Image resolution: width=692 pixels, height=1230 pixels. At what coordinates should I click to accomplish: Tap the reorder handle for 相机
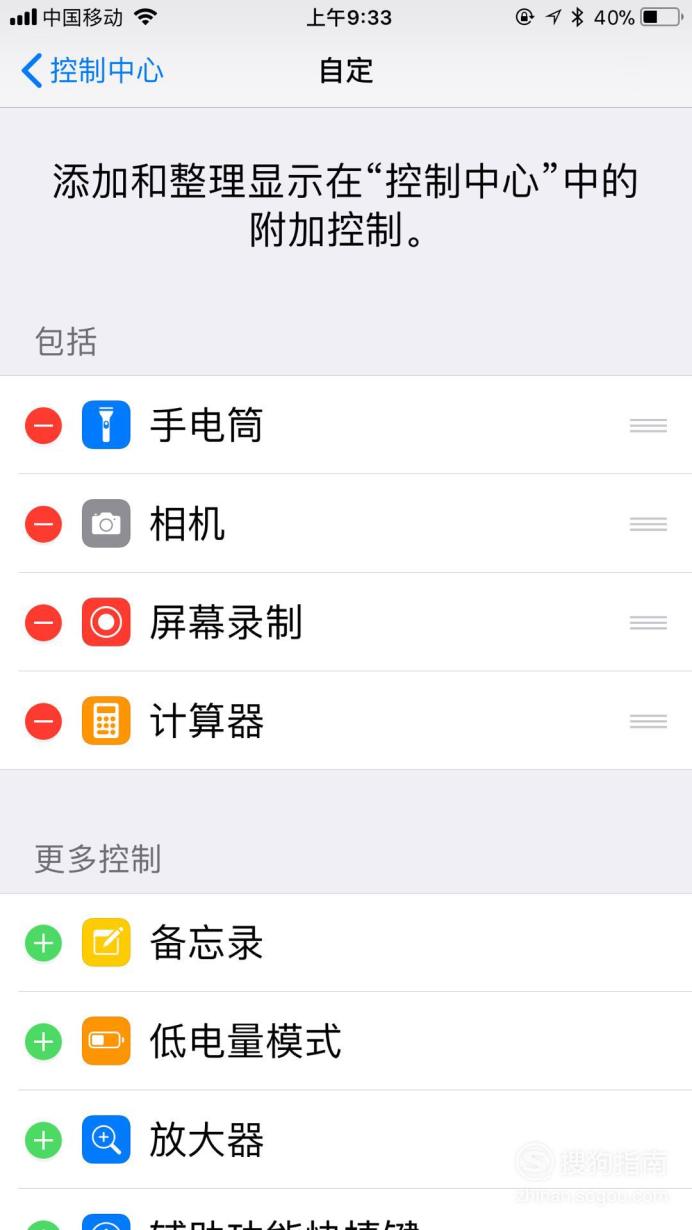pos(648,524)
